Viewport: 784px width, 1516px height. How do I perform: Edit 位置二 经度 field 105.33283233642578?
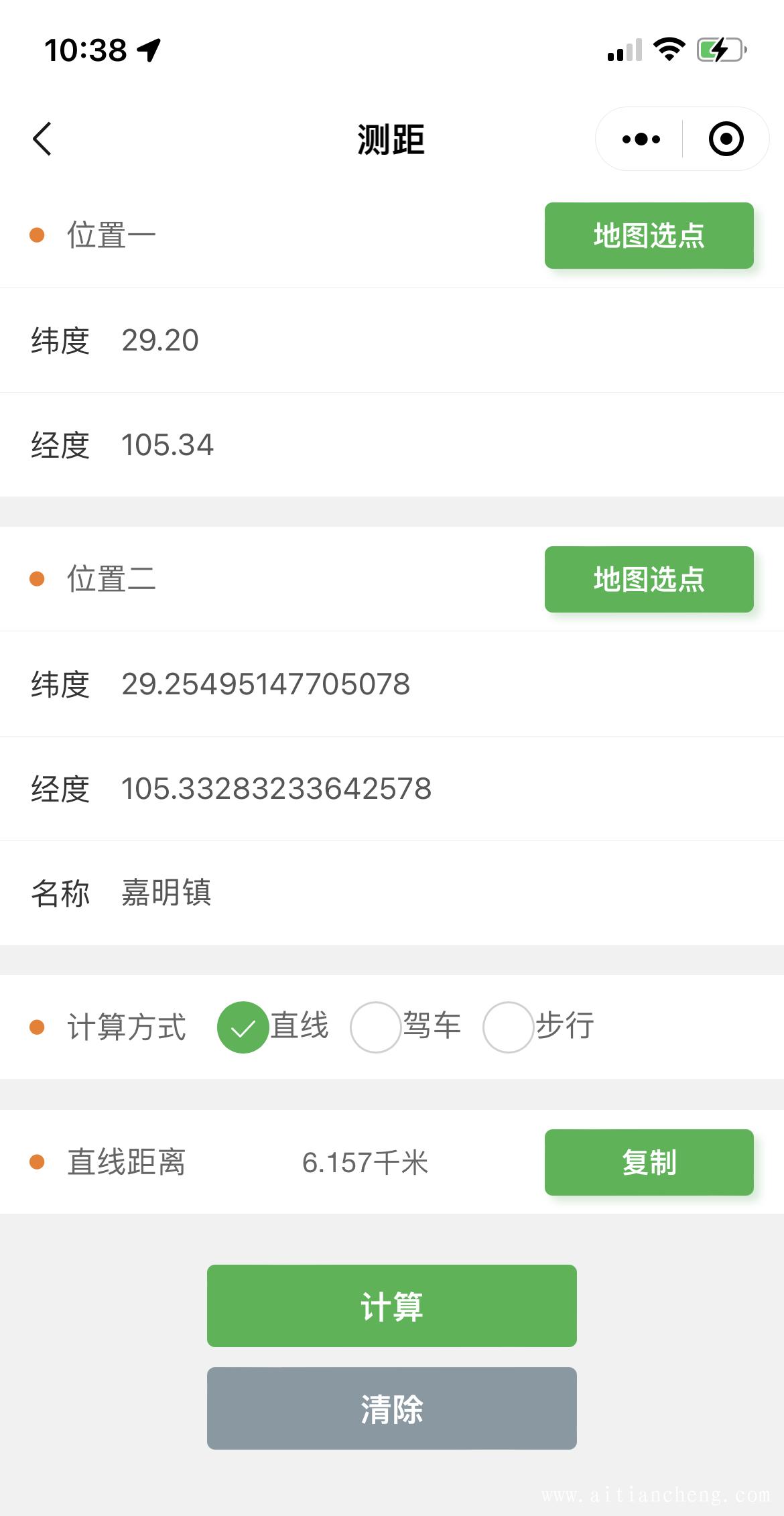tap(392, 789)
